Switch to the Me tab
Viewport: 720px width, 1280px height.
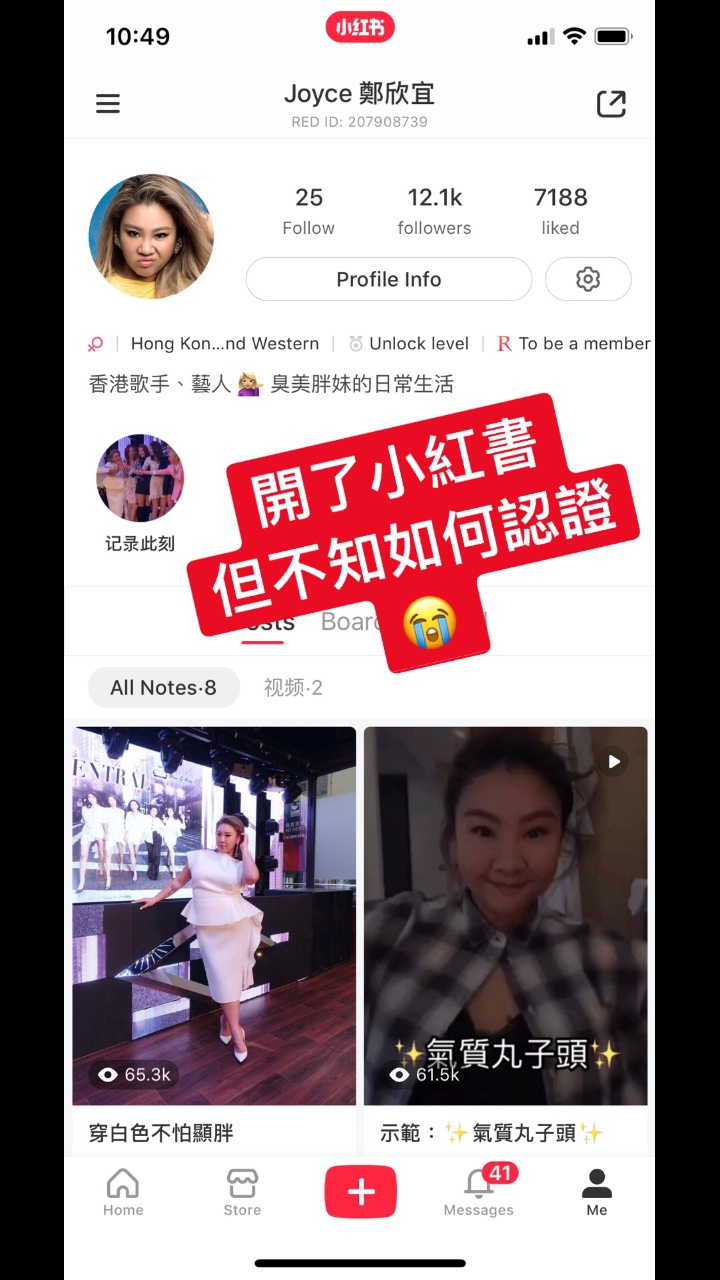(x=597, y=1192)
